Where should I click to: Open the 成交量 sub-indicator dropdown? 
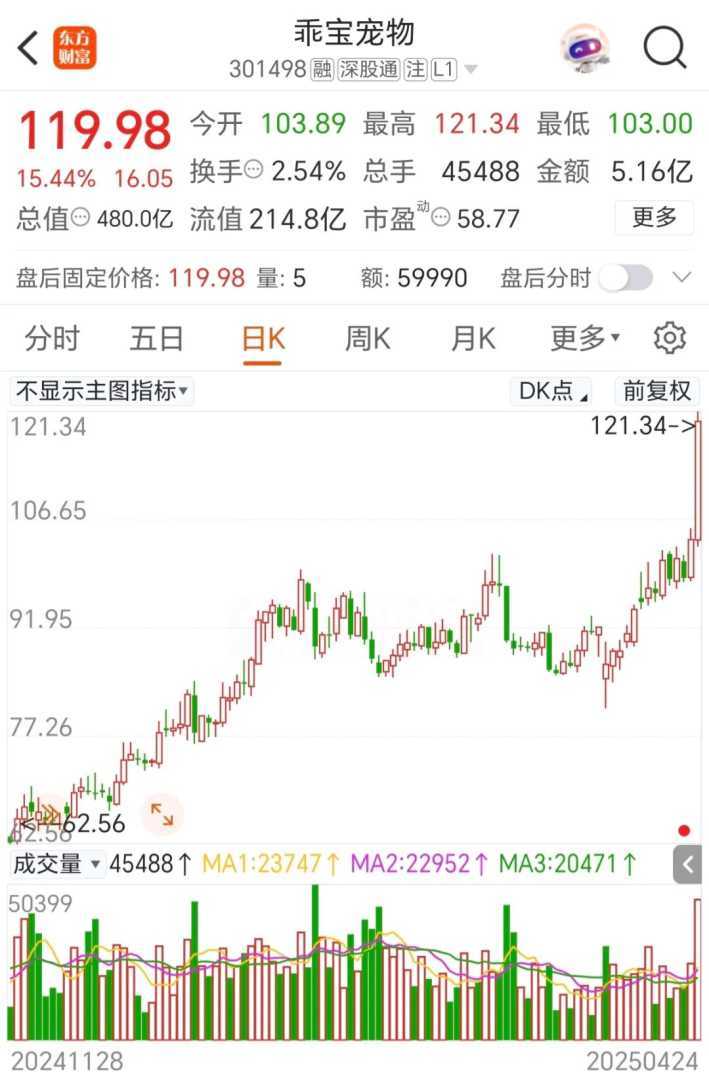pyautogui.click(x=57, y=863)
